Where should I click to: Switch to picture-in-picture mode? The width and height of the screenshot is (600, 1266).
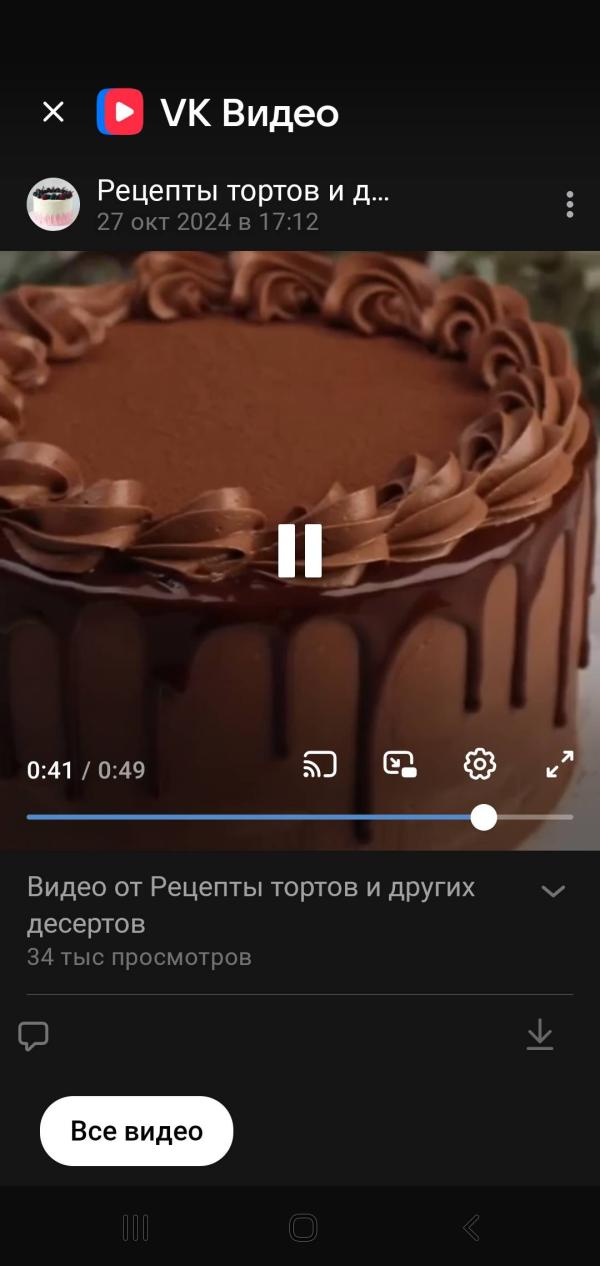(400, 765)
